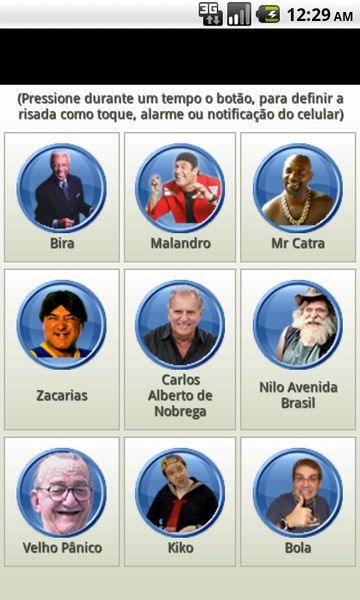Play the Bola laugh
360x600 pixels.
click(x=298, y=502)
